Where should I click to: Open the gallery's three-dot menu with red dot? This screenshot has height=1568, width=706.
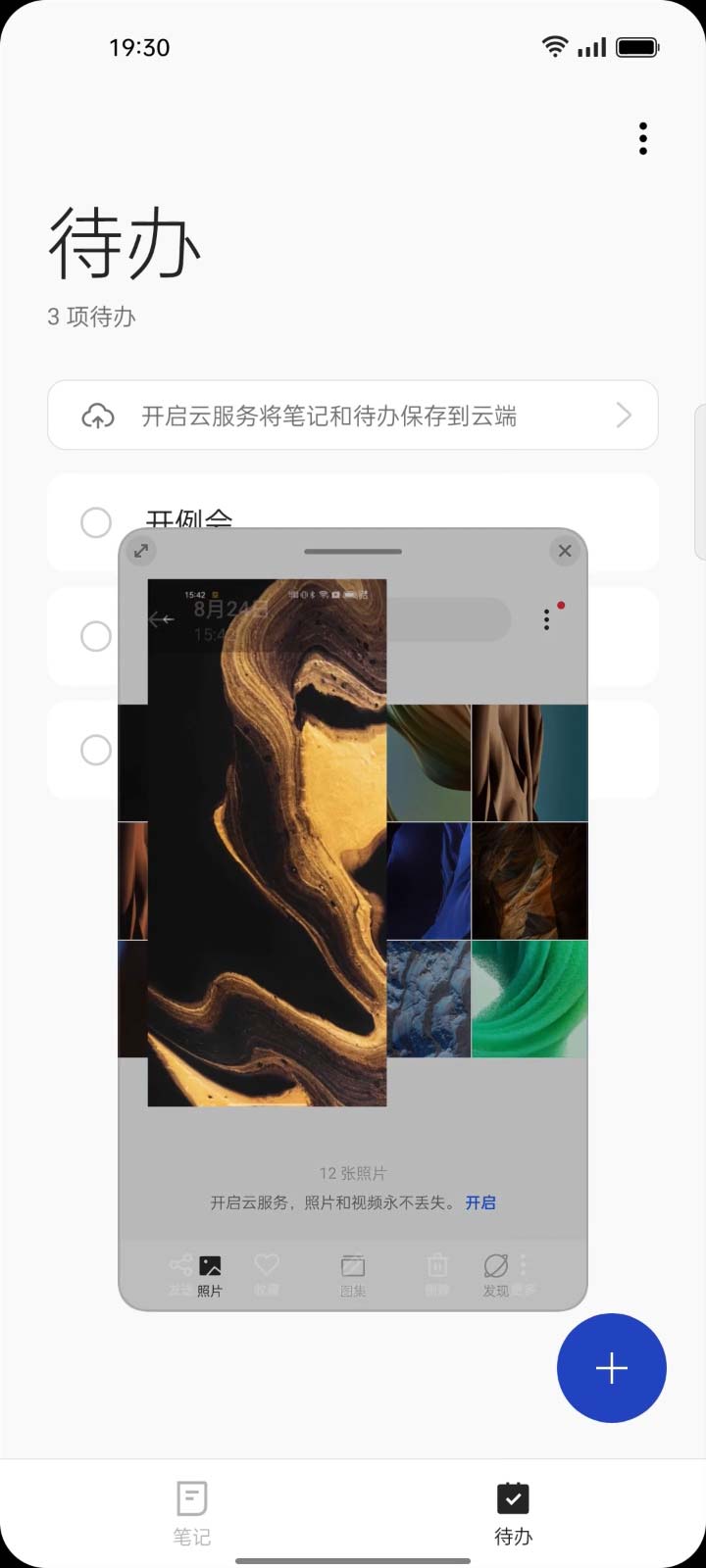click(547, 619)
